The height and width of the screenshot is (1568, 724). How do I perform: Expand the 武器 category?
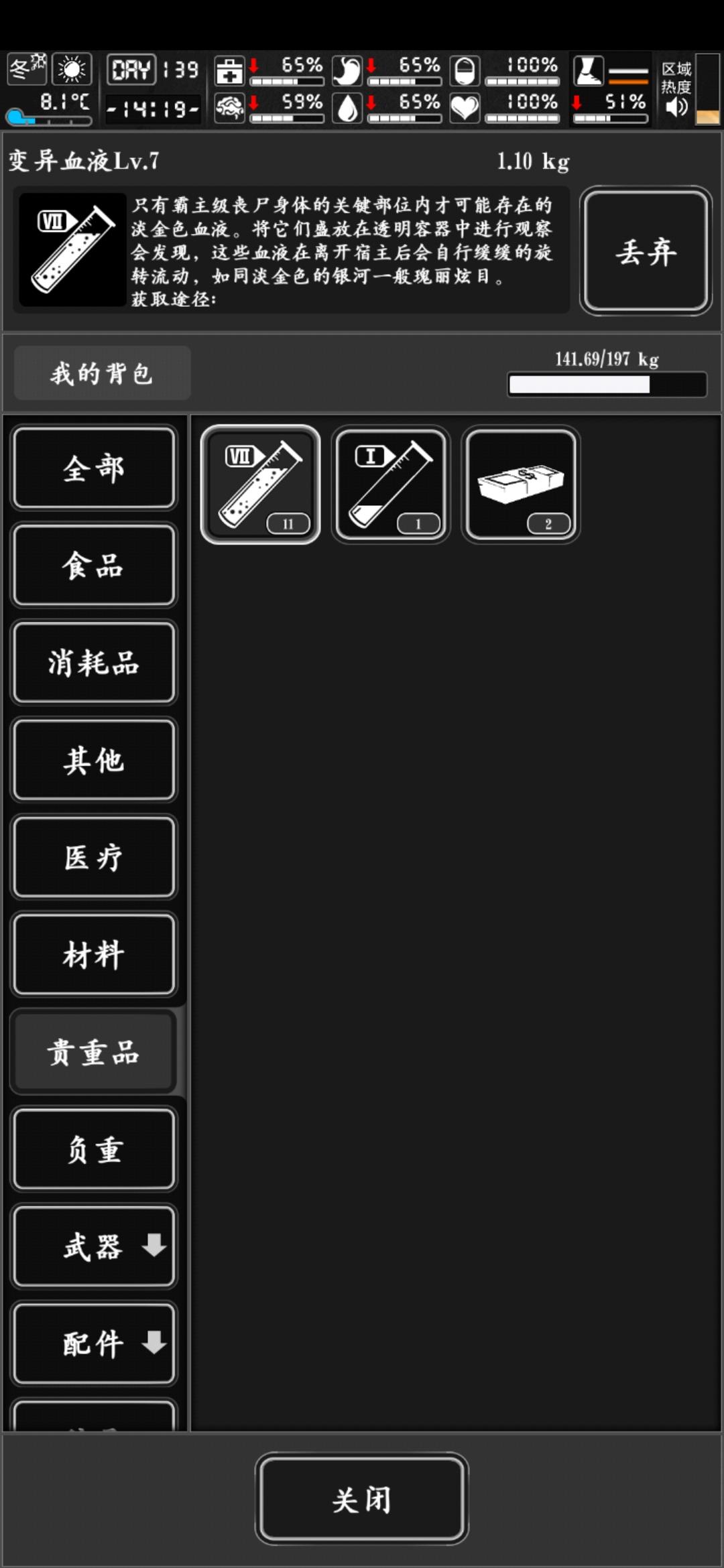tap(94, 1246)
